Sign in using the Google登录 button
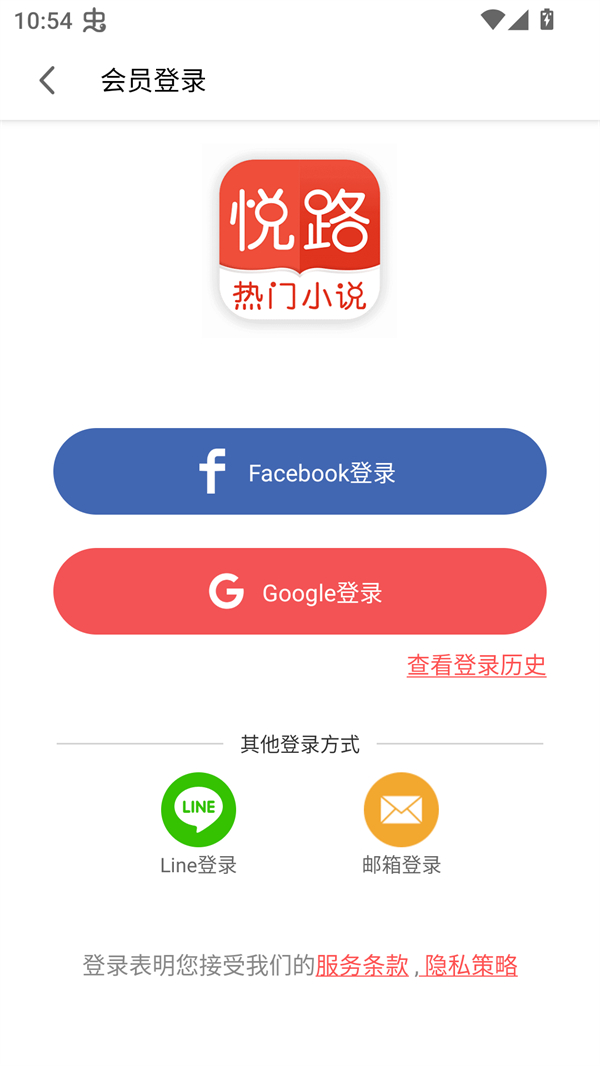 300,592
